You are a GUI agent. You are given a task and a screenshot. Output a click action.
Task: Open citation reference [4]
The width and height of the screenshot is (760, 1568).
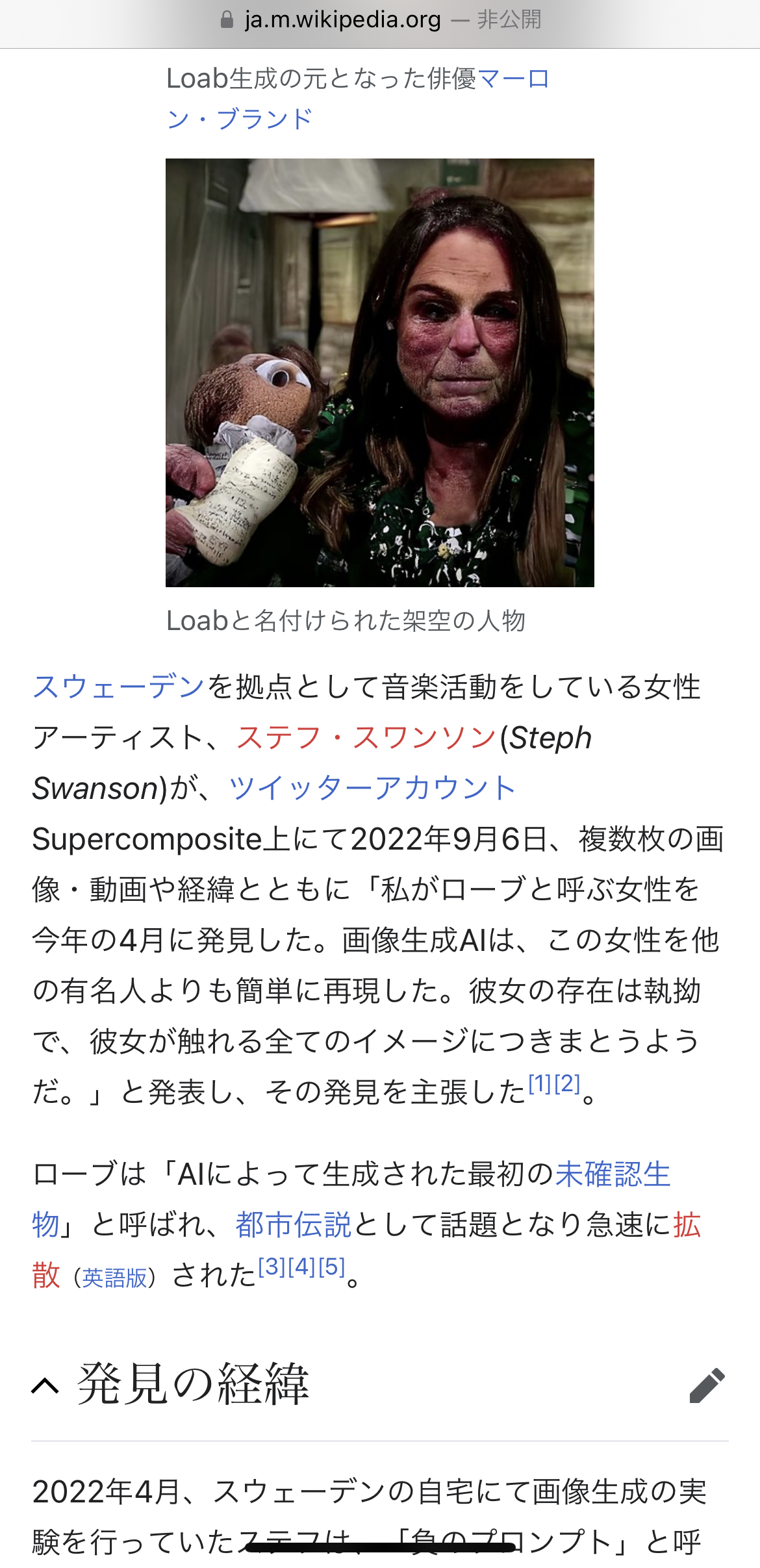(x=301, y=1267)
